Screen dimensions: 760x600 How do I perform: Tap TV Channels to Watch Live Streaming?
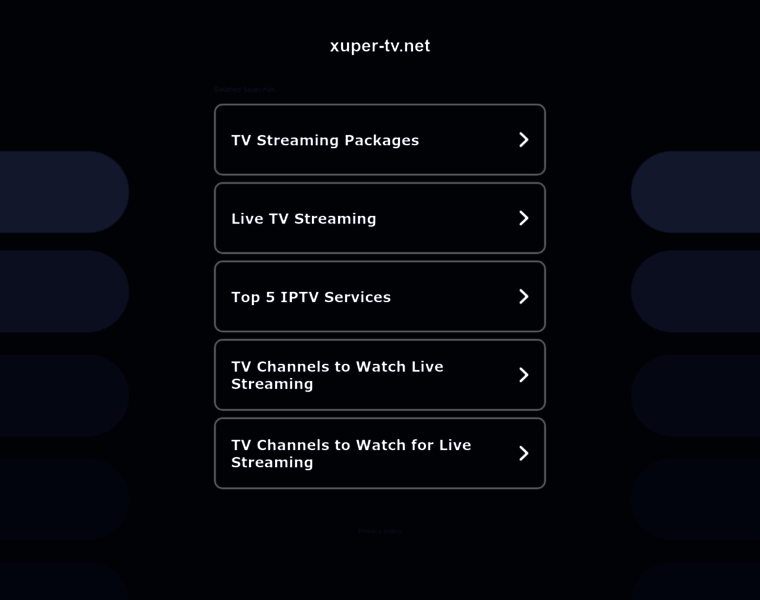[x=379, y=375]
